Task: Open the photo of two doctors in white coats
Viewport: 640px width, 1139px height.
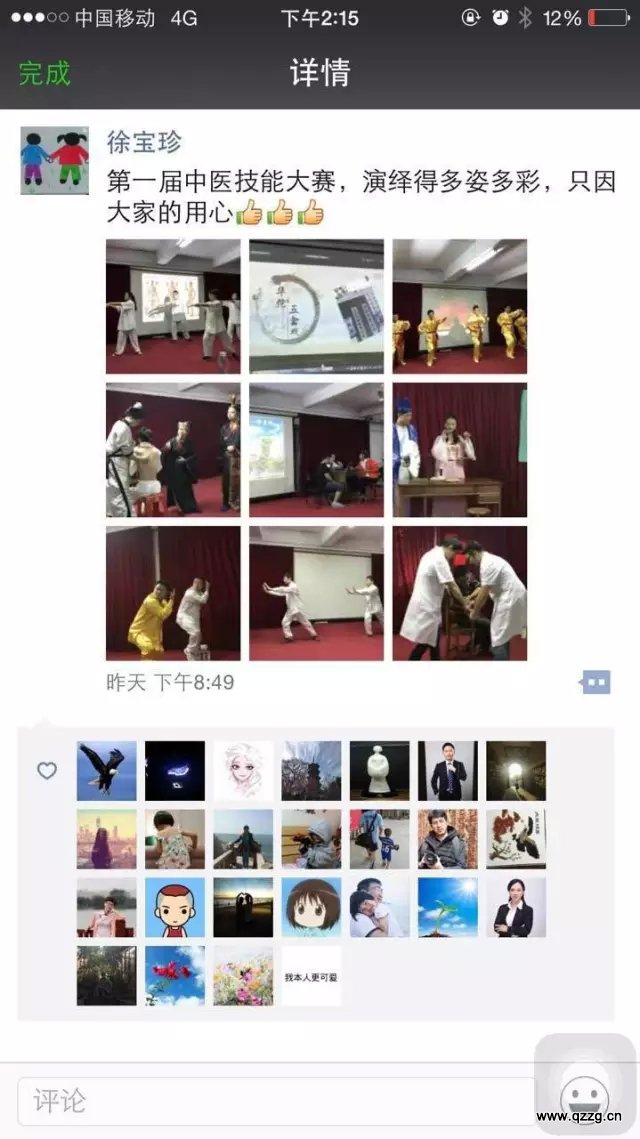Action: click(459, 593)
